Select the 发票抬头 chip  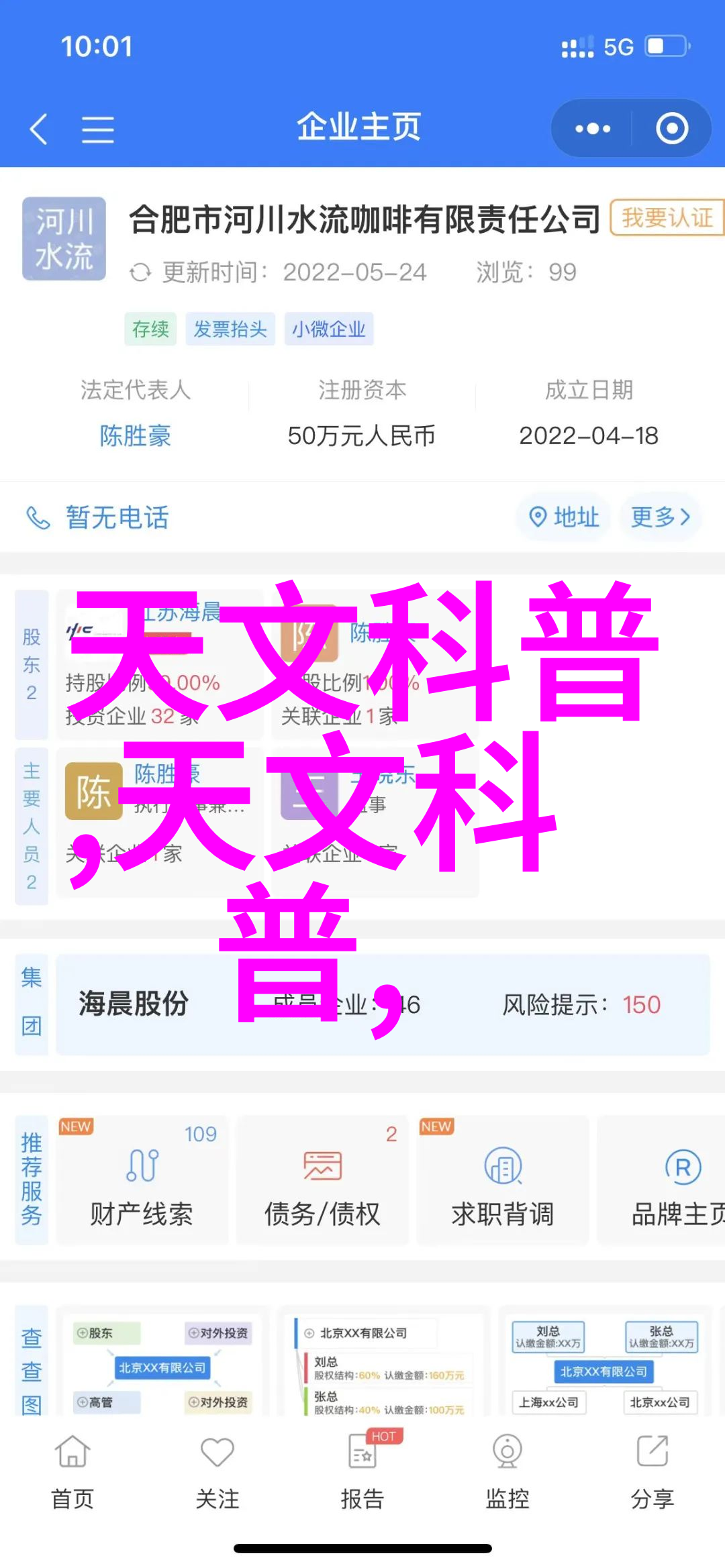tap(230, 329)
